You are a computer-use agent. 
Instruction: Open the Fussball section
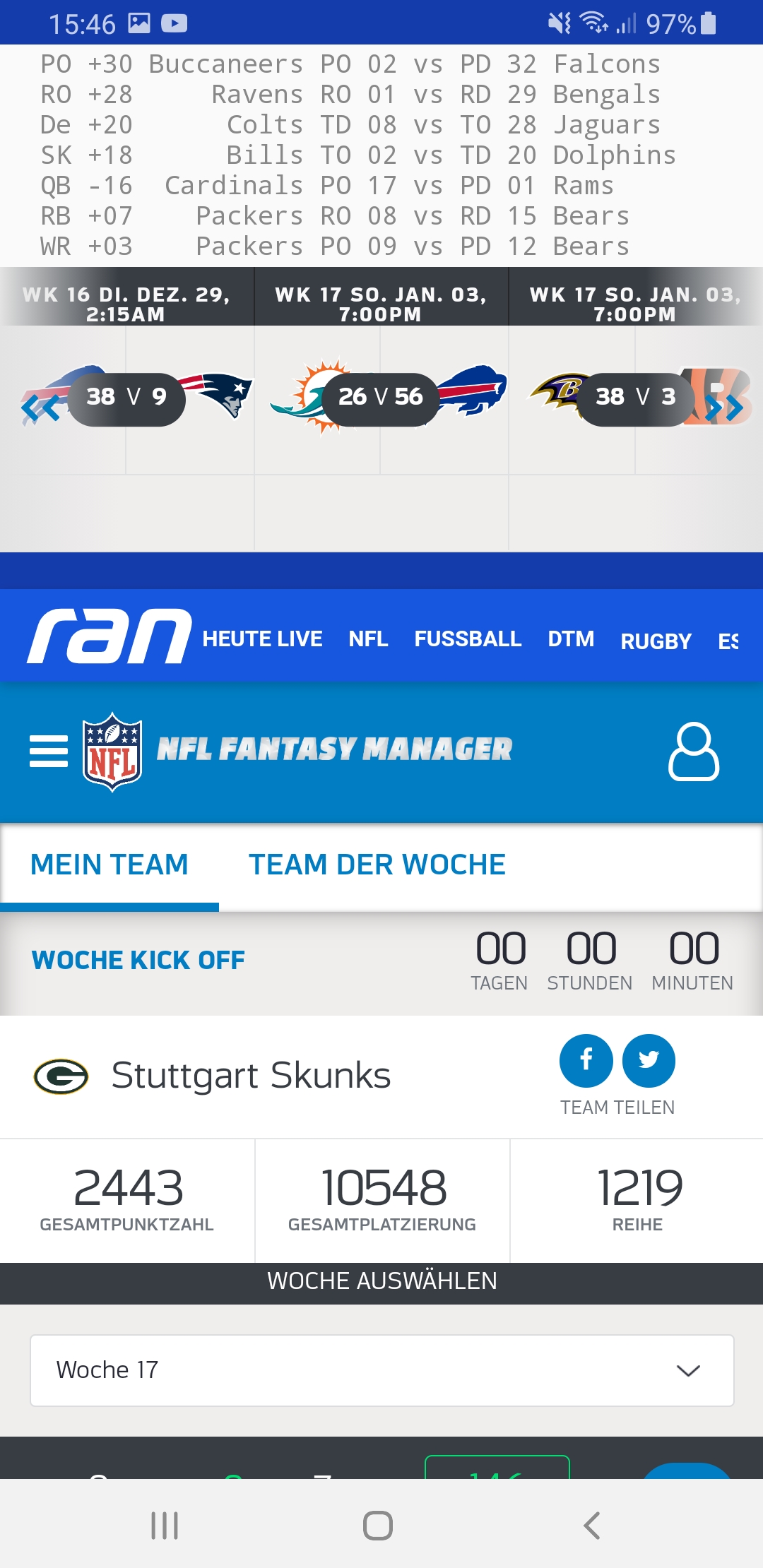coord(468,639)
